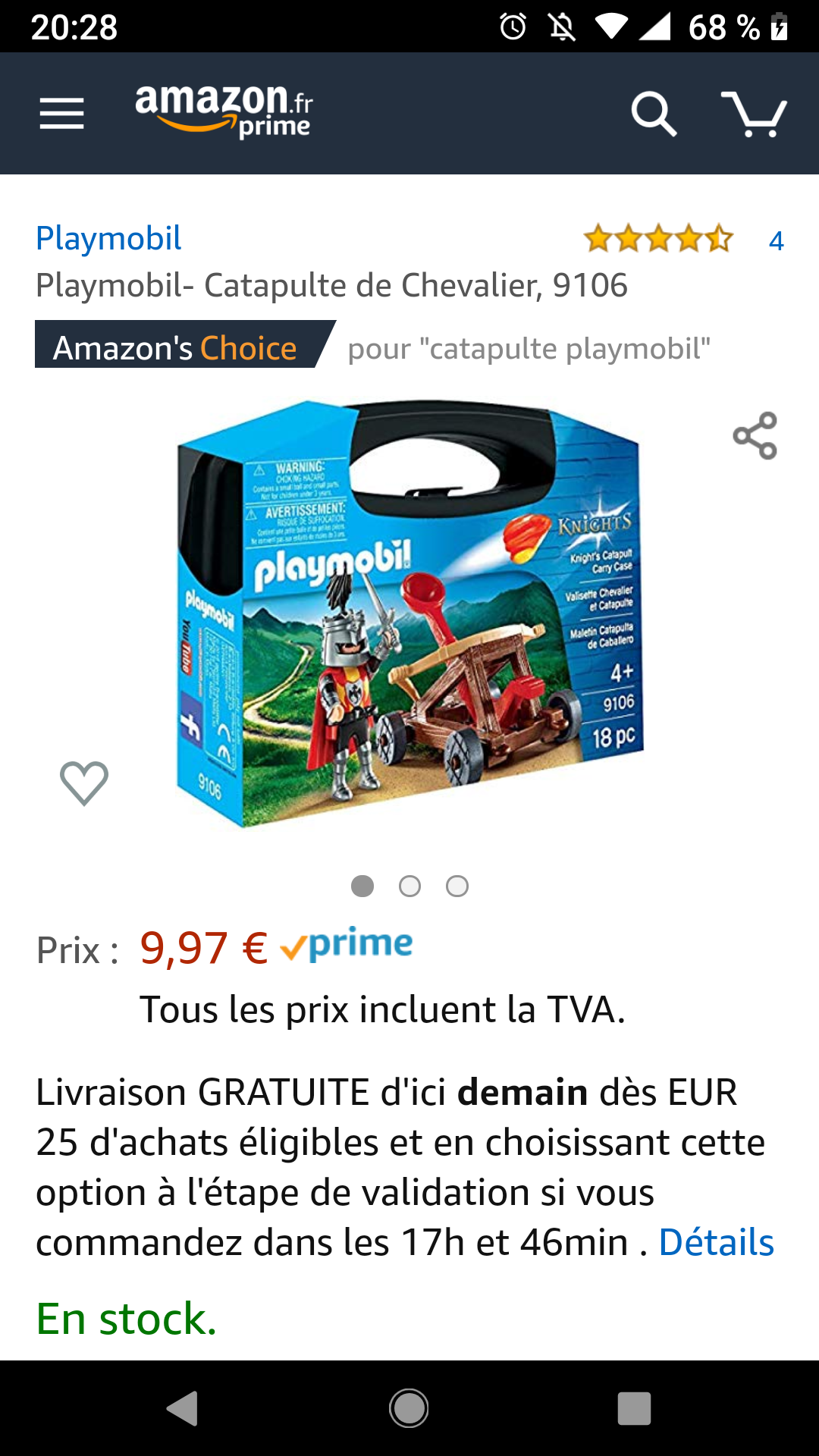Viewport: 819px width, 1456px height.
Task: Tap the star rating display
Action: [658, 239]
